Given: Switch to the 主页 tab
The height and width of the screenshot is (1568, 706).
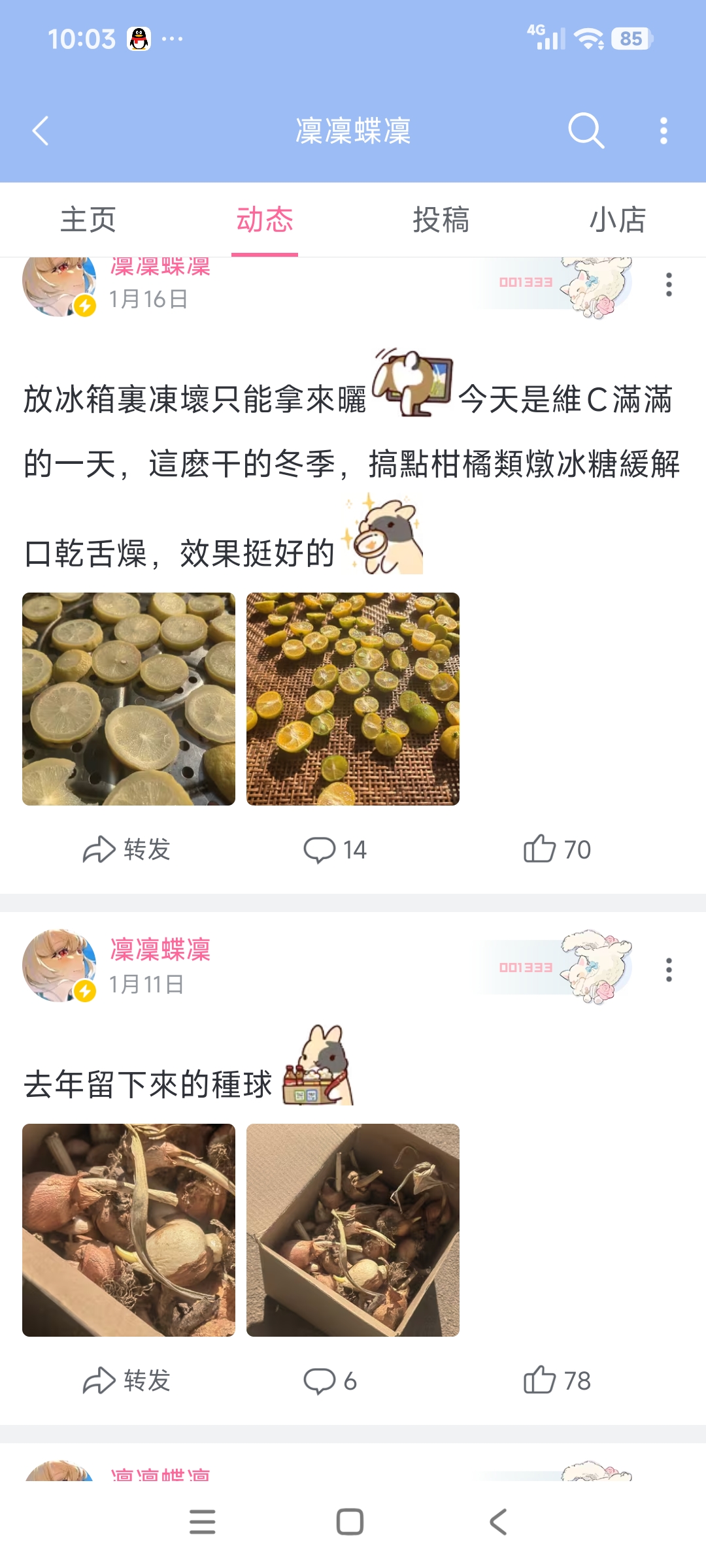Looking at the screenshot, I should click(x=88, y=220).
